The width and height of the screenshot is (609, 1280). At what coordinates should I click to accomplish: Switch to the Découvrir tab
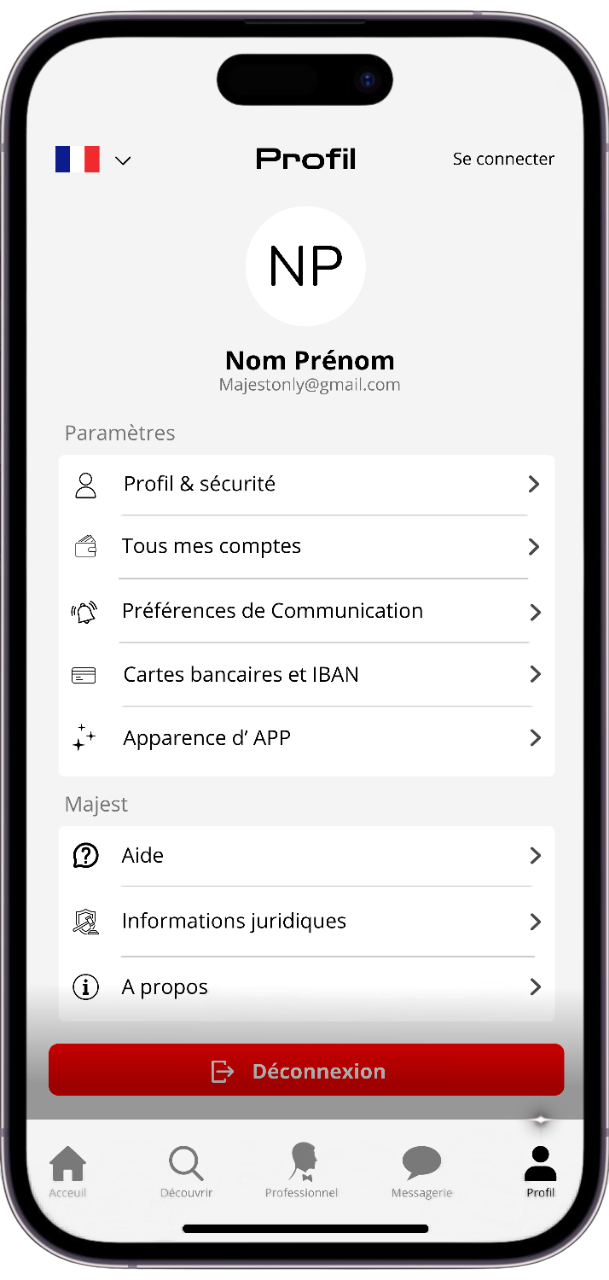coord(186,1171)
